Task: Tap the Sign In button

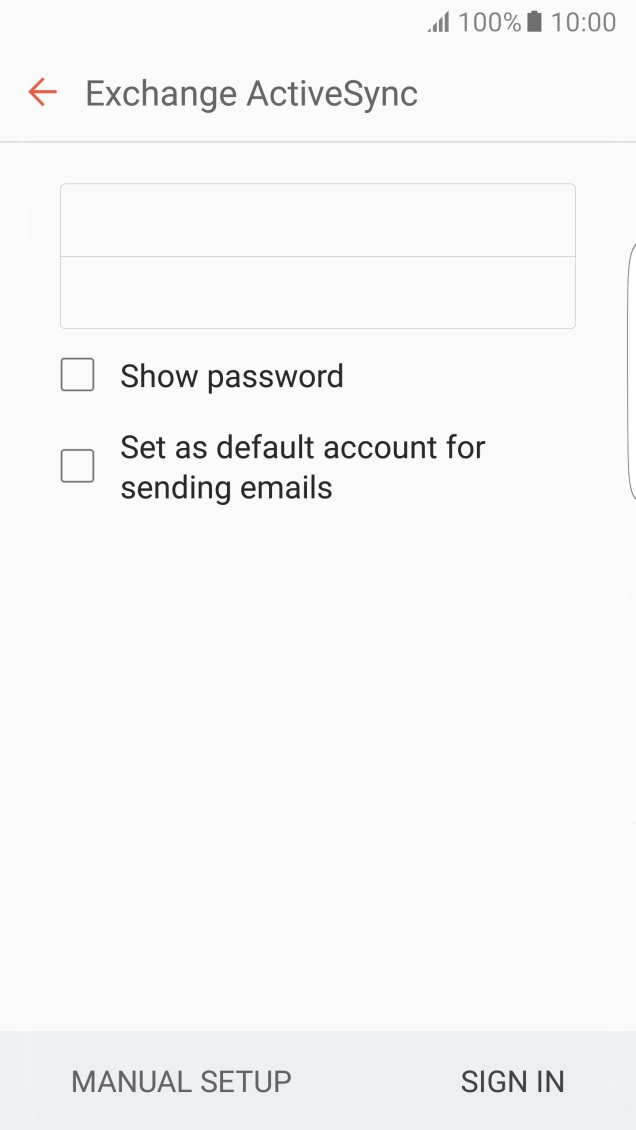Action: (x=512, y=1081)
